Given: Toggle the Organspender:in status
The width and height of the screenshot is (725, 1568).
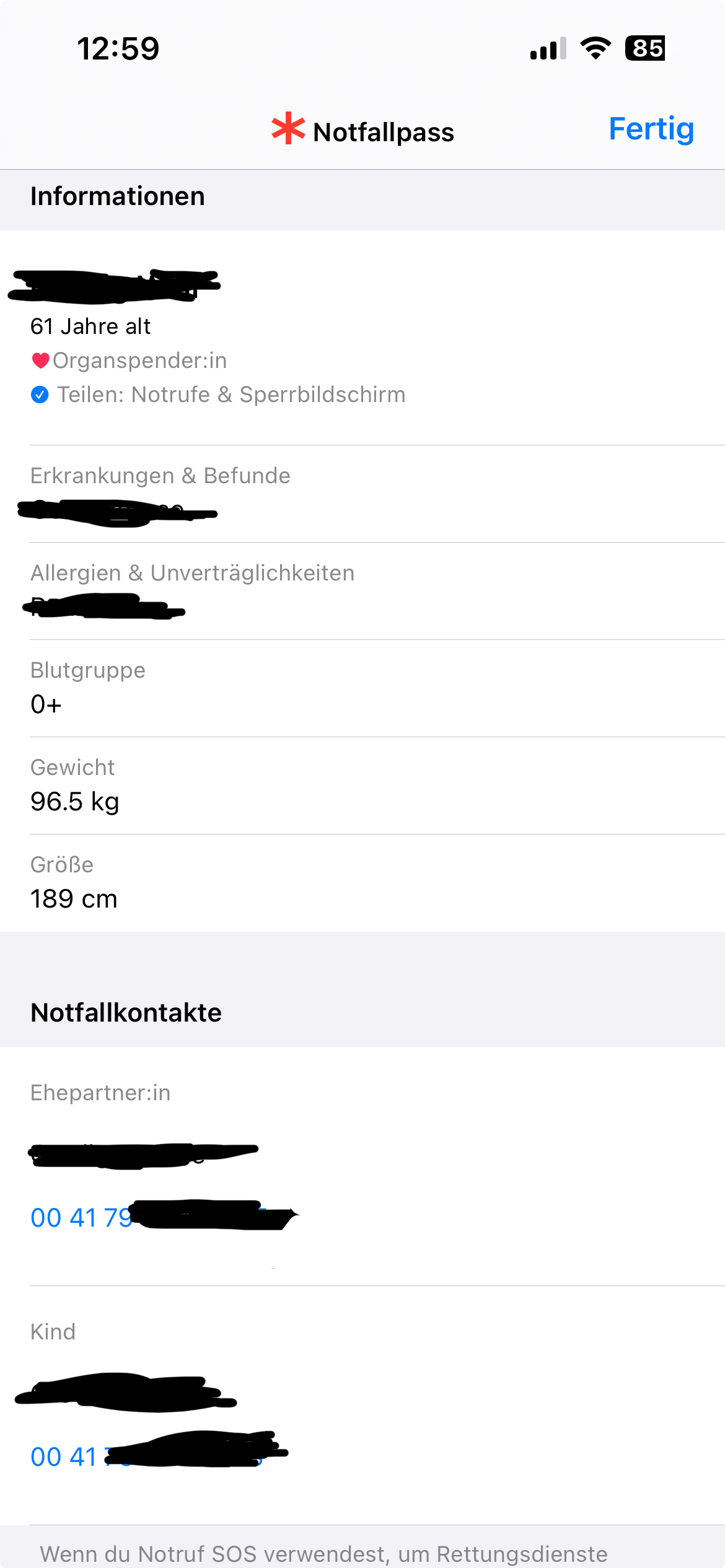Looking at the screenshot, I should pyautogui.click(x=139, y=360).
